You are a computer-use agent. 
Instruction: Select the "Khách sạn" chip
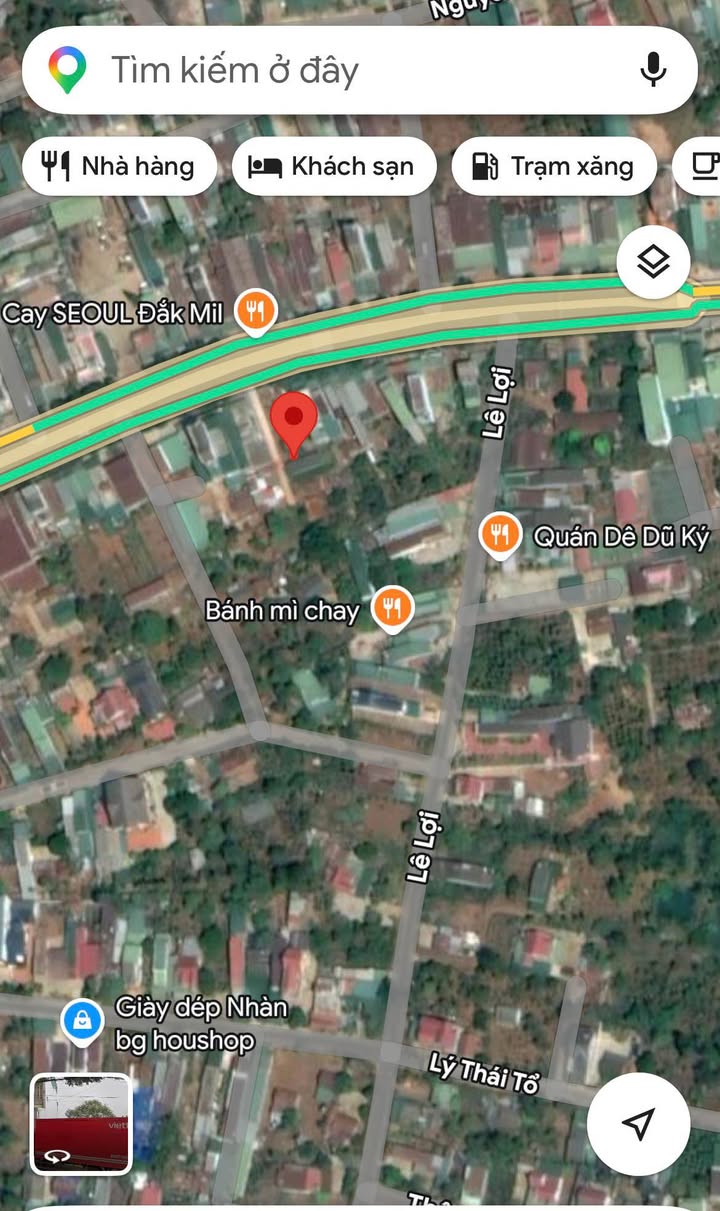coord(334,166)
